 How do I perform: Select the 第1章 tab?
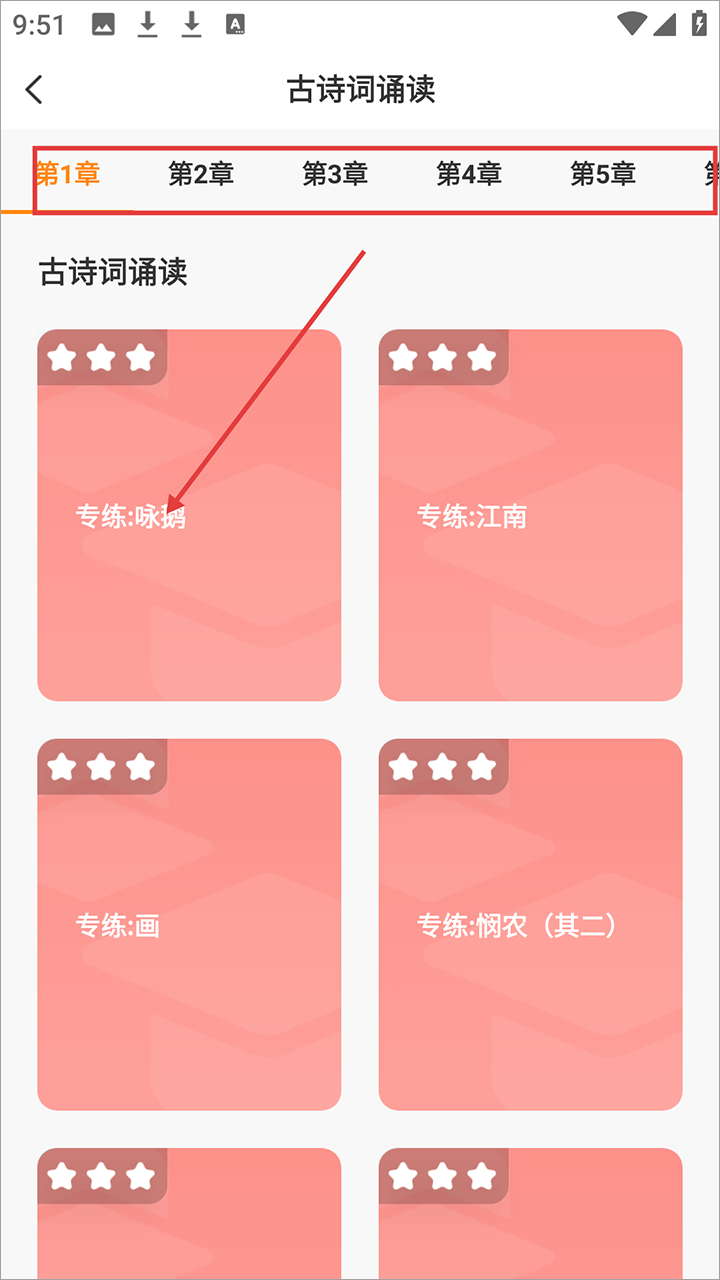(x=68, y=174)
